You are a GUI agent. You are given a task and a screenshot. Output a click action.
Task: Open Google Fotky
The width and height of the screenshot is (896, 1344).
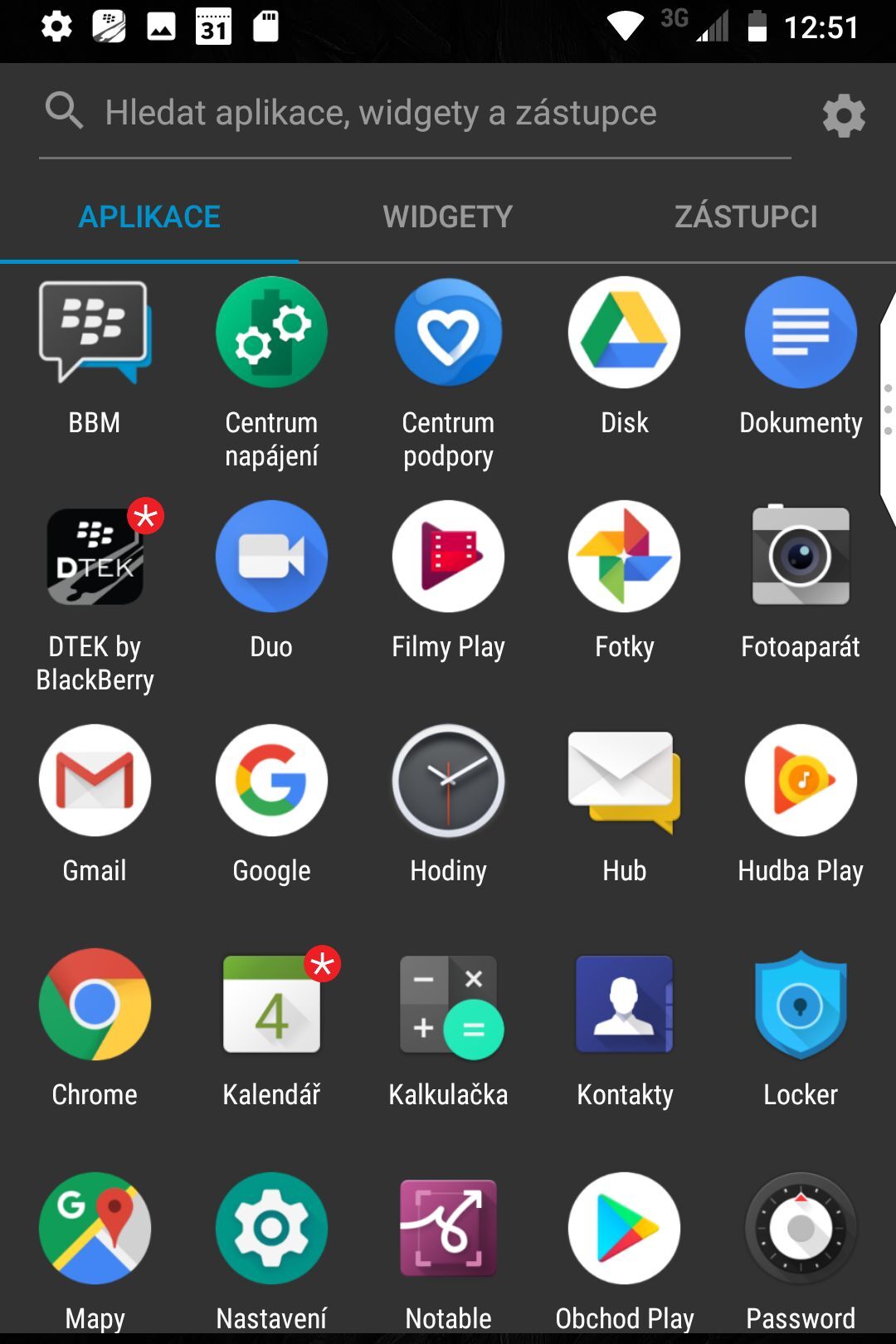[x=624, y=556]
